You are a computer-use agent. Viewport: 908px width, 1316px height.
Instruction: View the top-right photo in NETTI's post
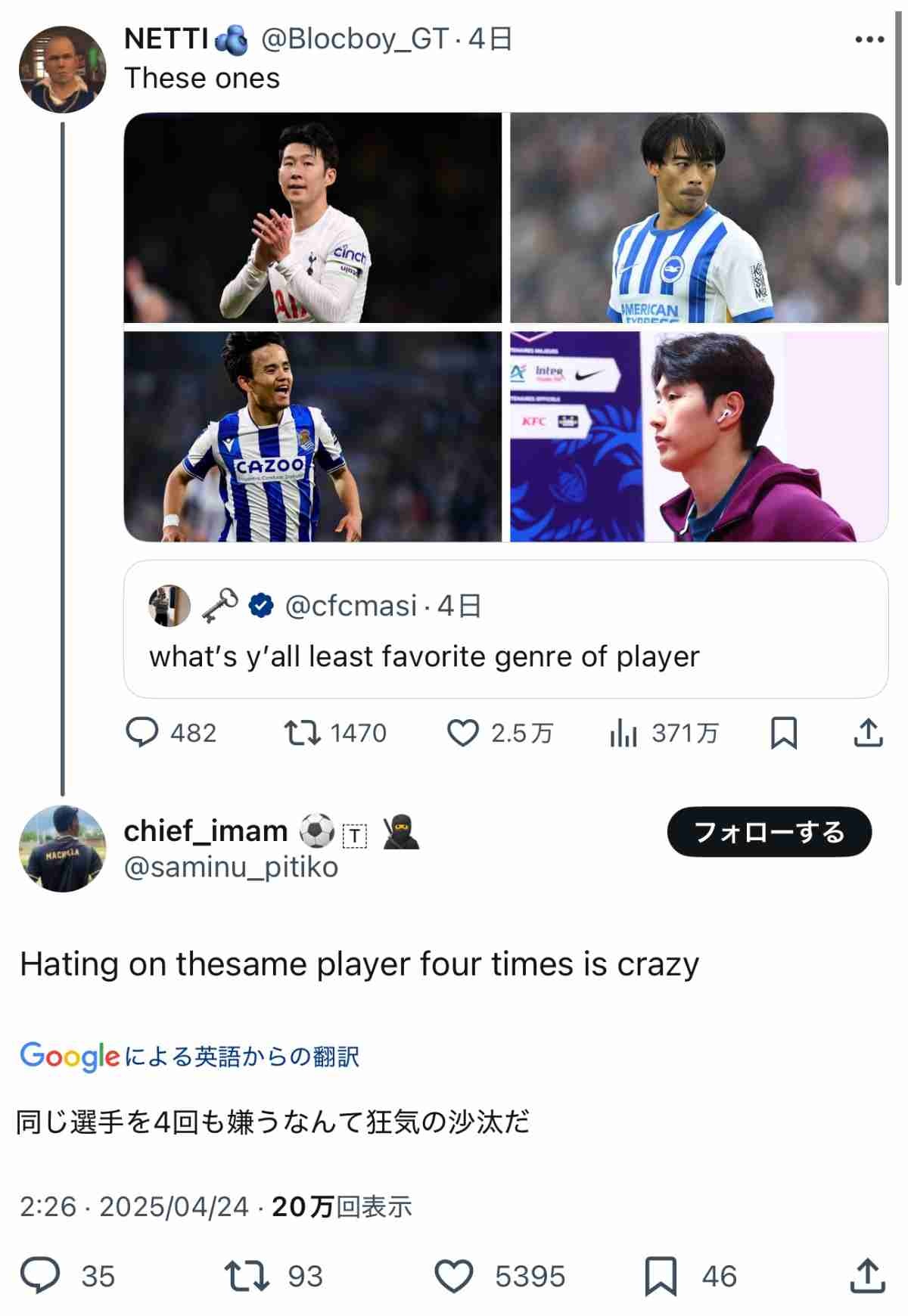[698, 218]
